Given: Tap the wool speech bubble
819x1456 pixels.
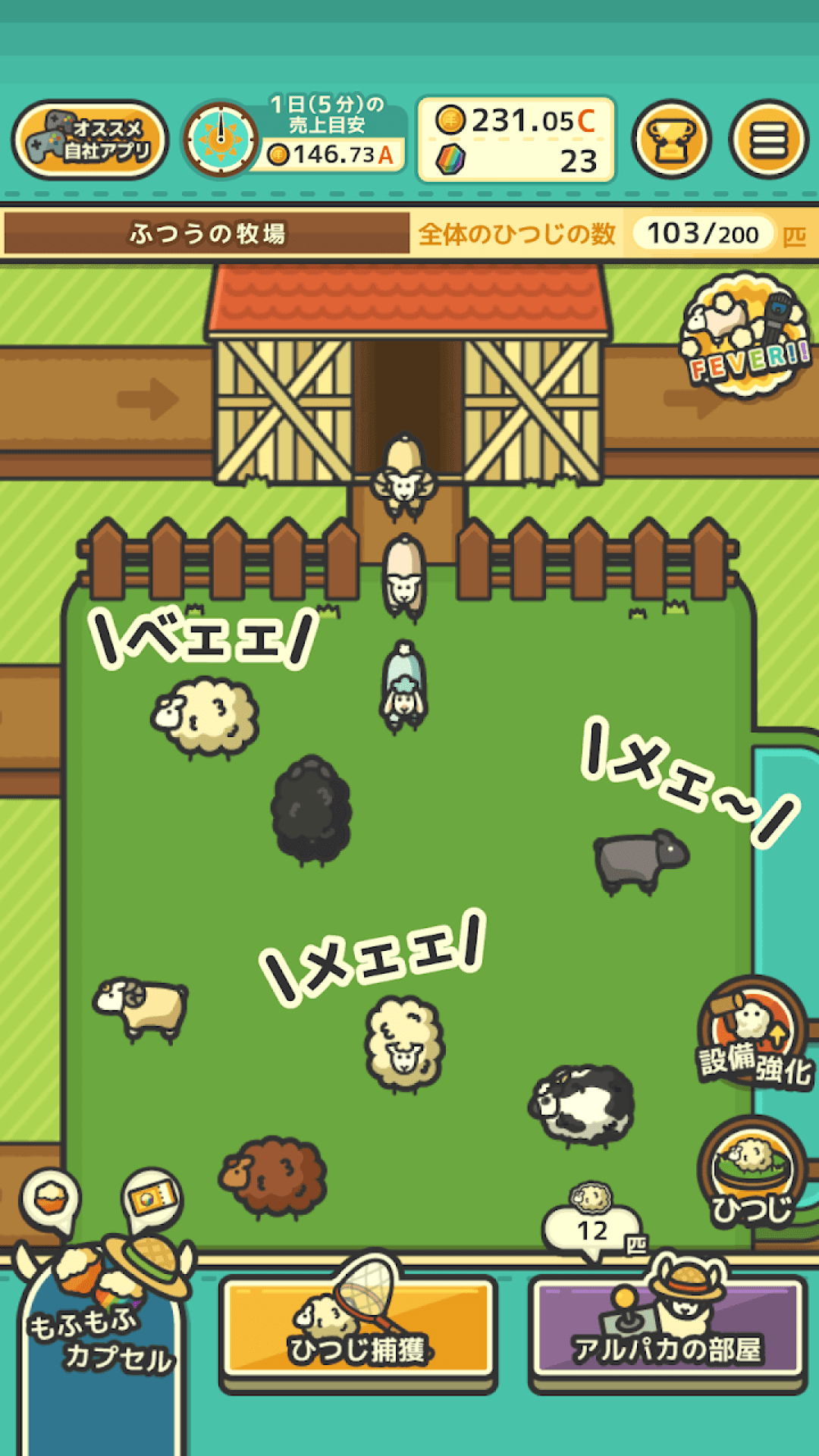Looking at the screenshot, I should 51,1199.
